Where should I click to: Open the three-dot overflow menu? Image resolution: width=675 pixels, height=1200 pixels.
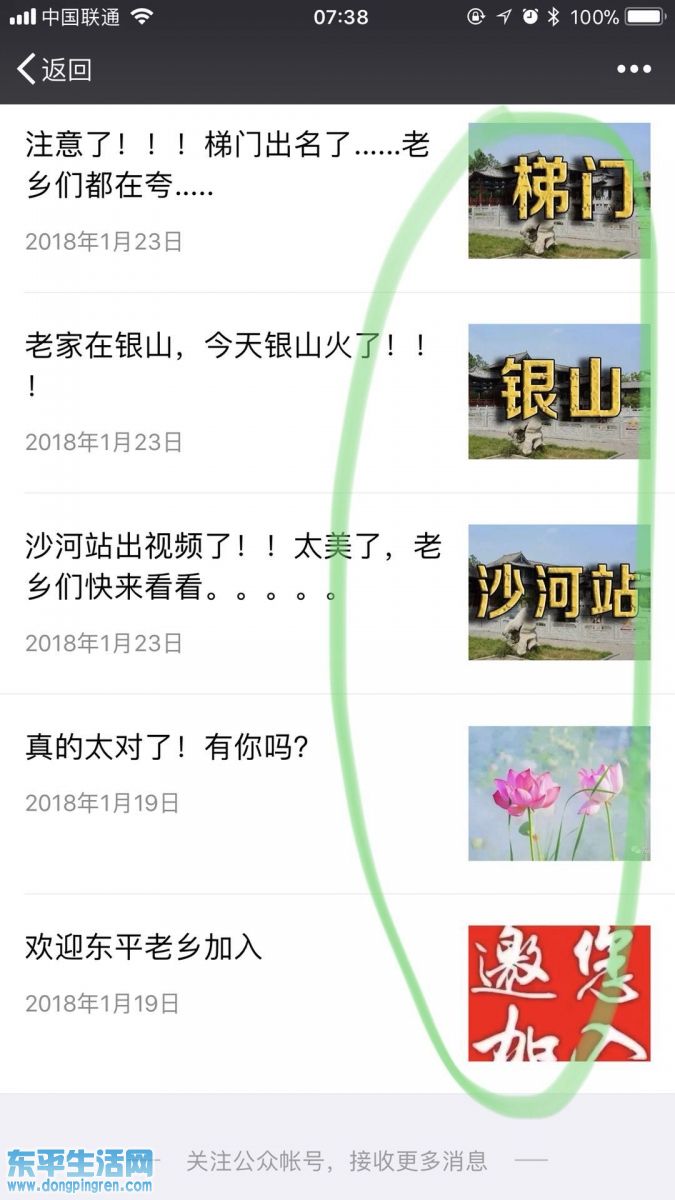(633, 69)
